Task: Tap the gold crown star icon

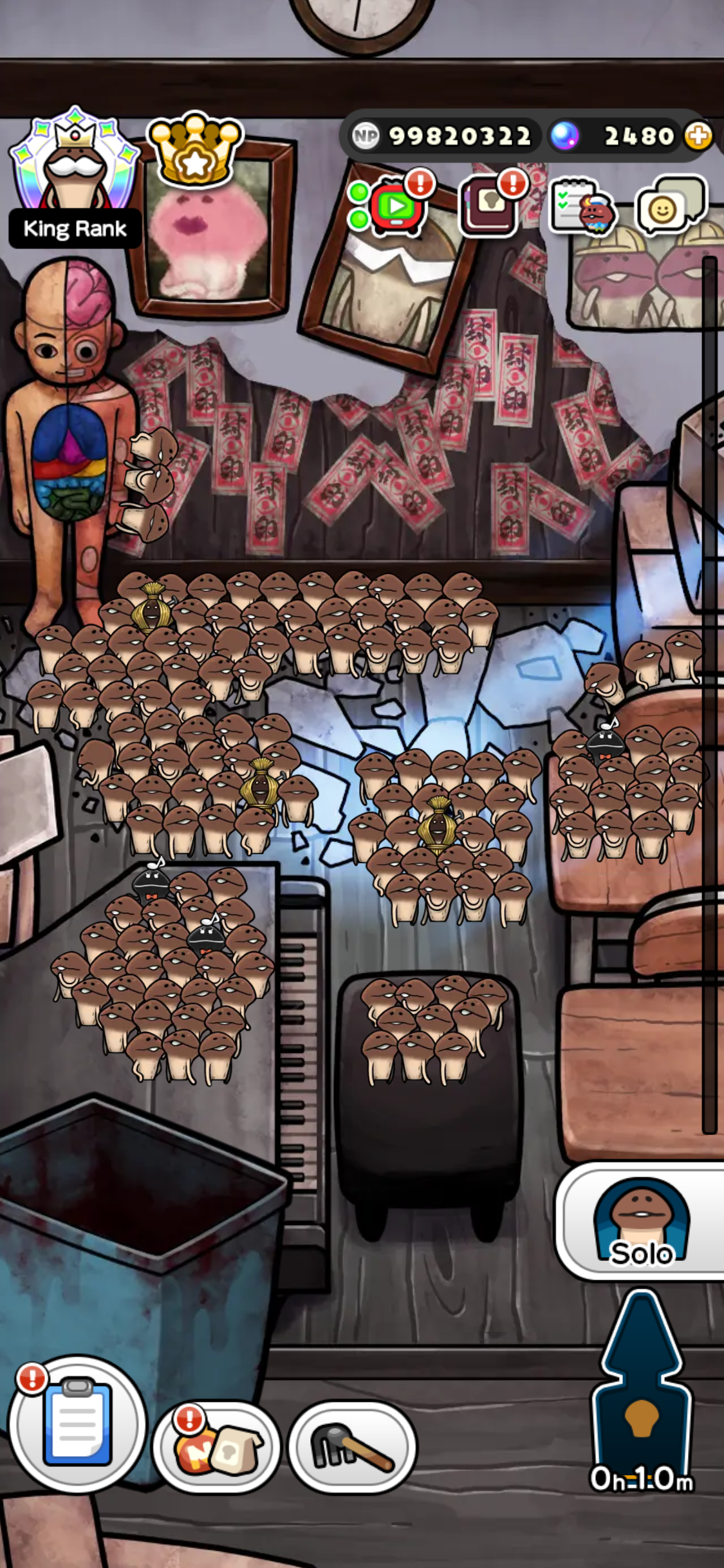Action: pos(194,150)
